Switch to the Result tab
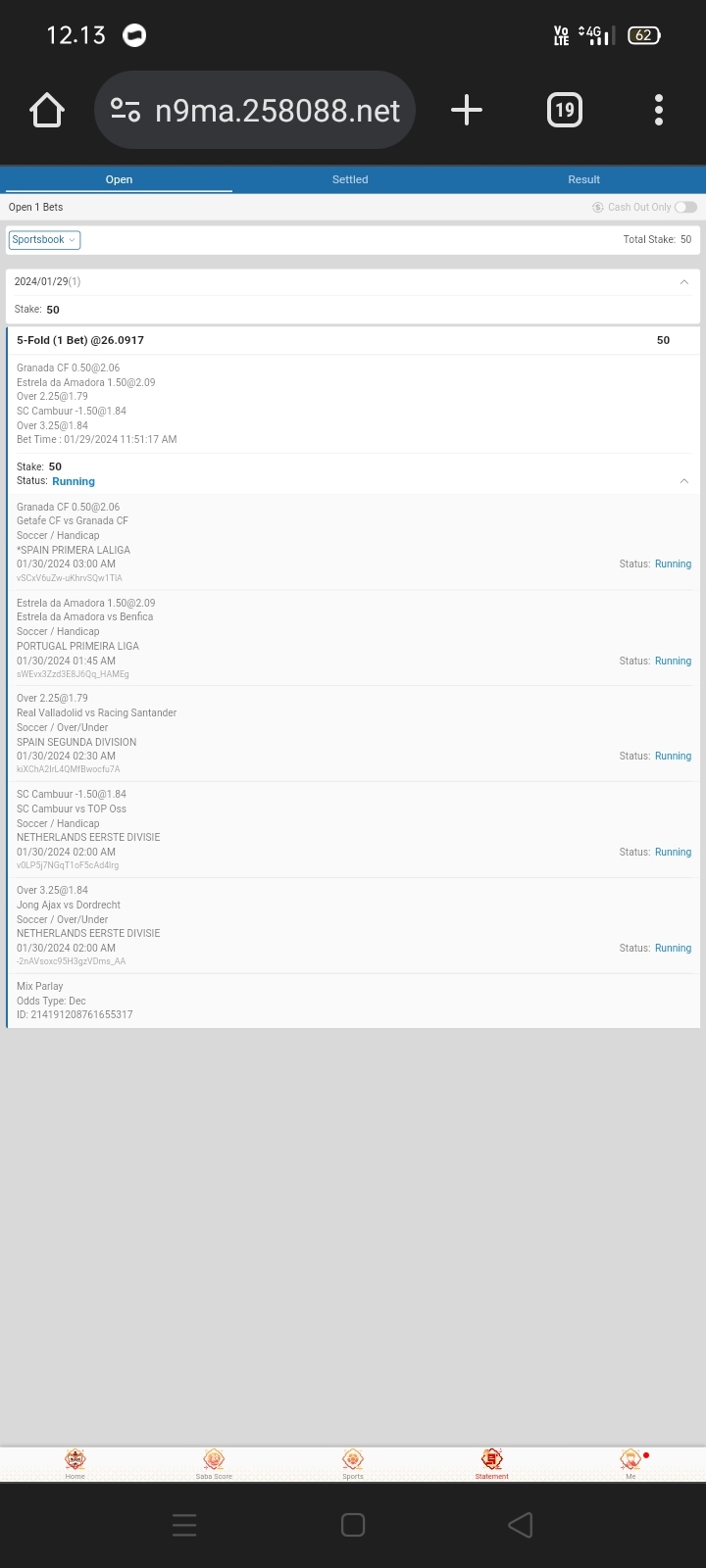 583,179
